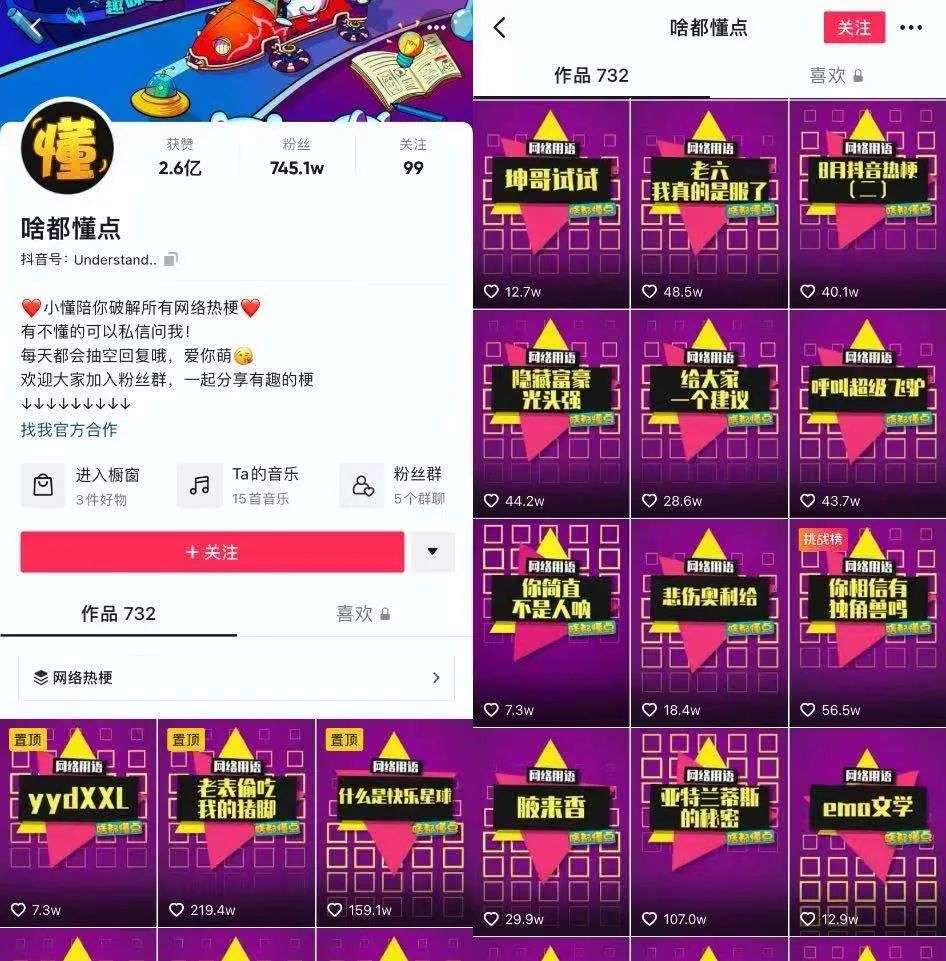The image size is (946, 961).
Task: Open the video 隐藏富豪光头强
Action: coord(551,412)
